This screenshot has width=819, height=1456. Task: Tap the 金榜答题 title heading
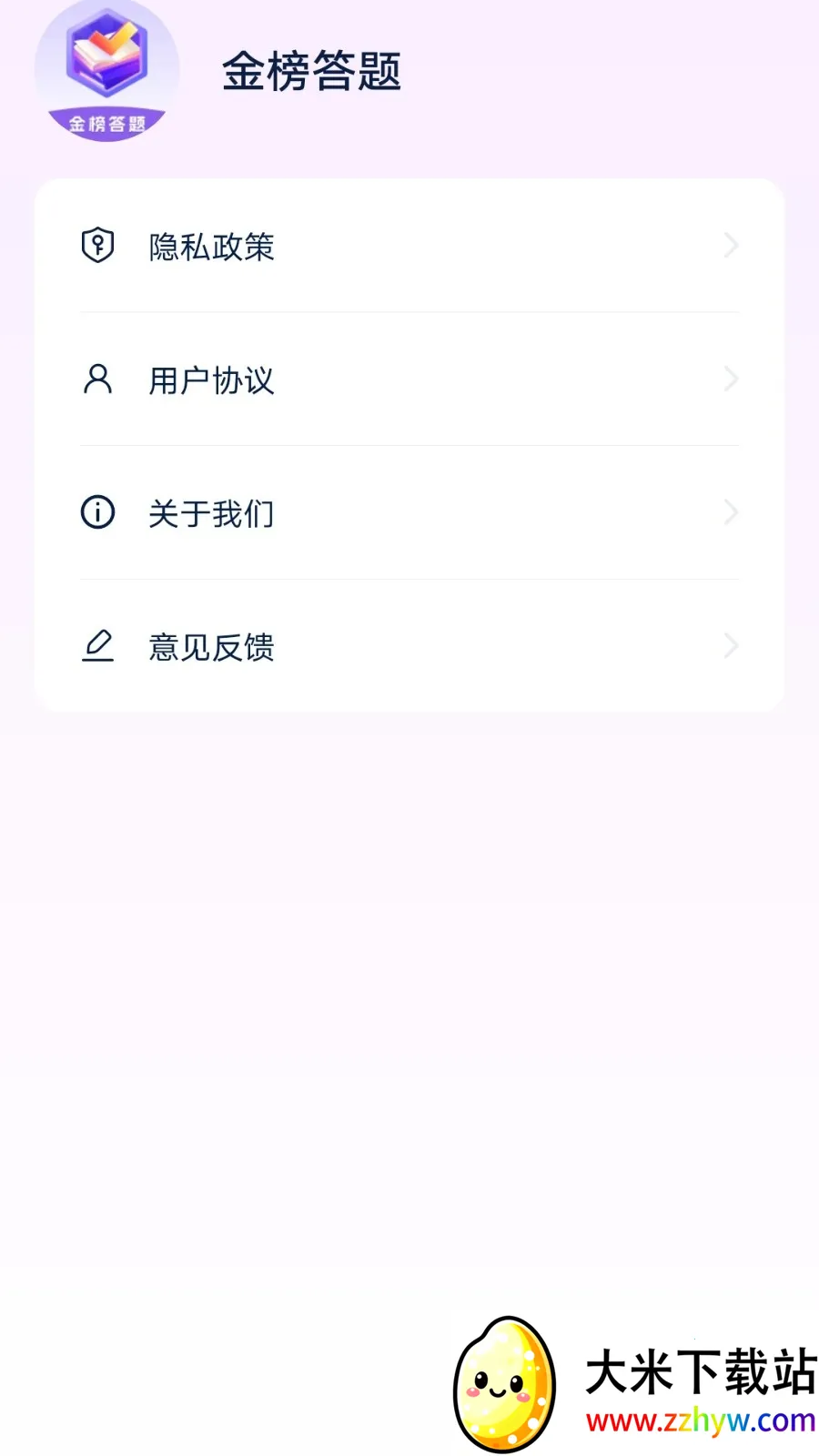[x=311, y=75]
